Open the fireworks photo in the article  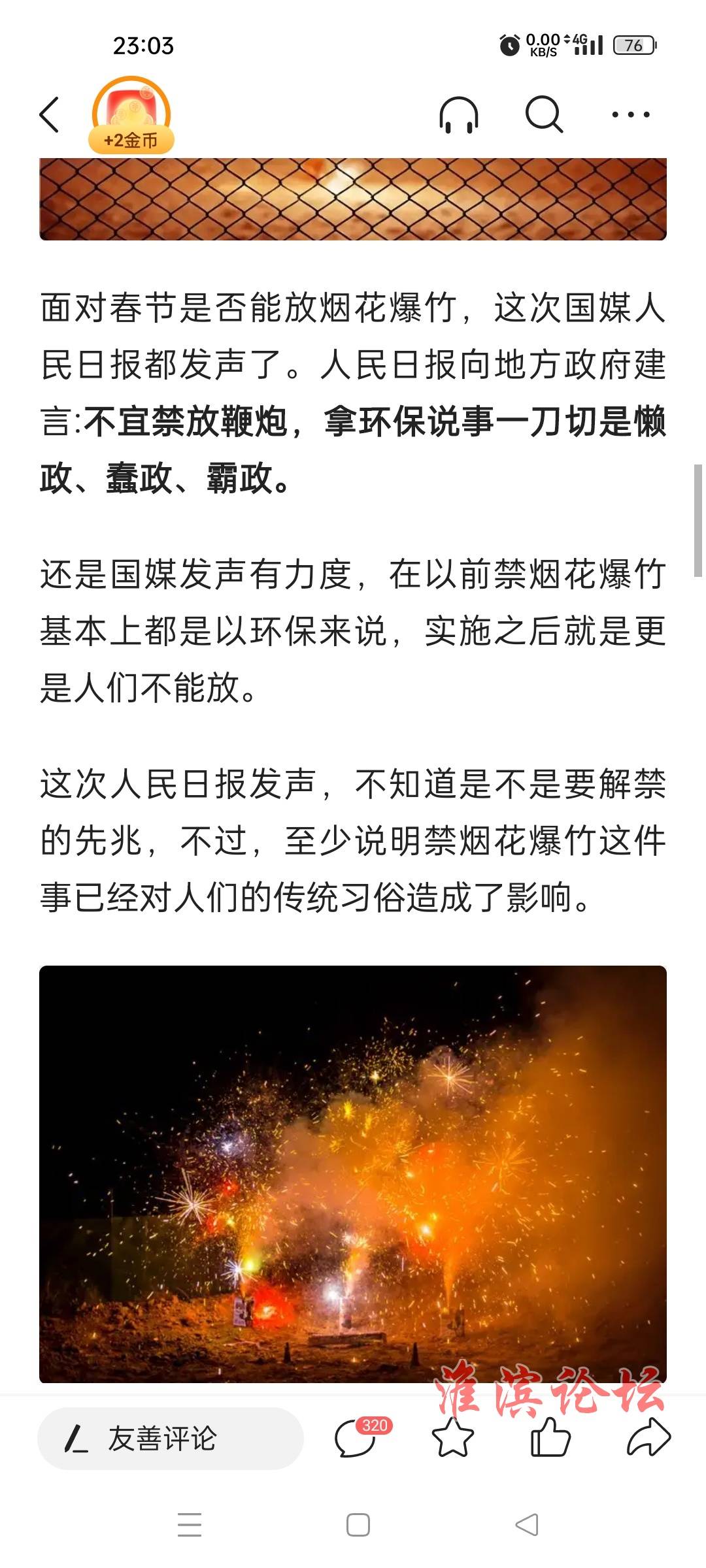[x=353, y=1174]
